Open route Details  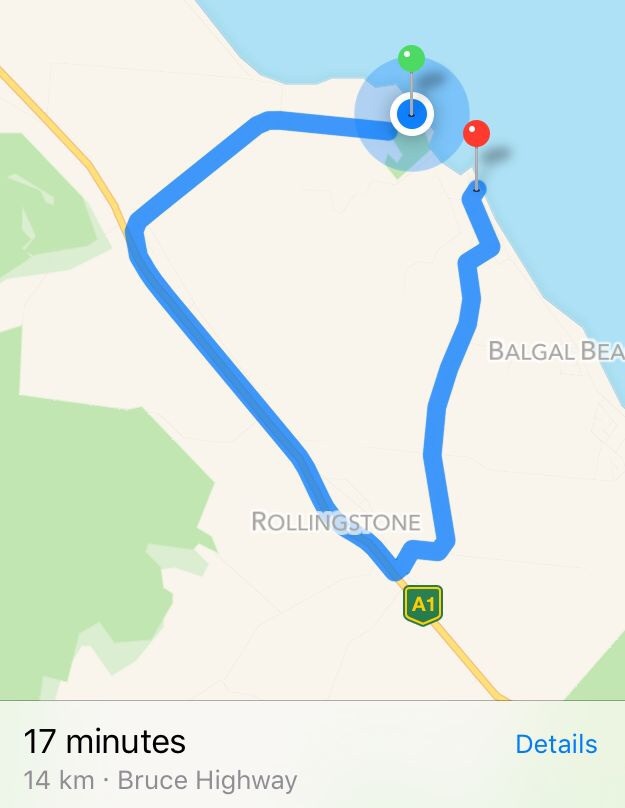pos(556,744)
